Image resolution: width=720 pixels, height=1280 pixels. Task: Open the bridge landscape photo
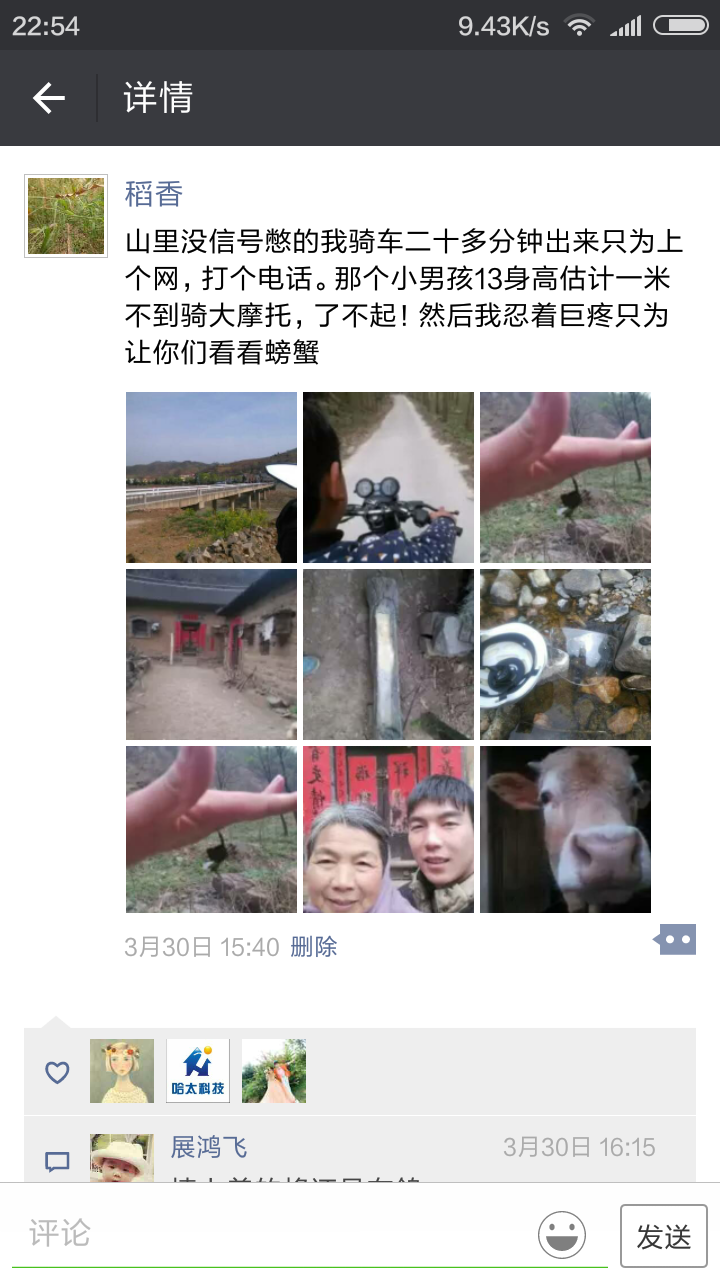pyautogui.click(x=211, y=477)
